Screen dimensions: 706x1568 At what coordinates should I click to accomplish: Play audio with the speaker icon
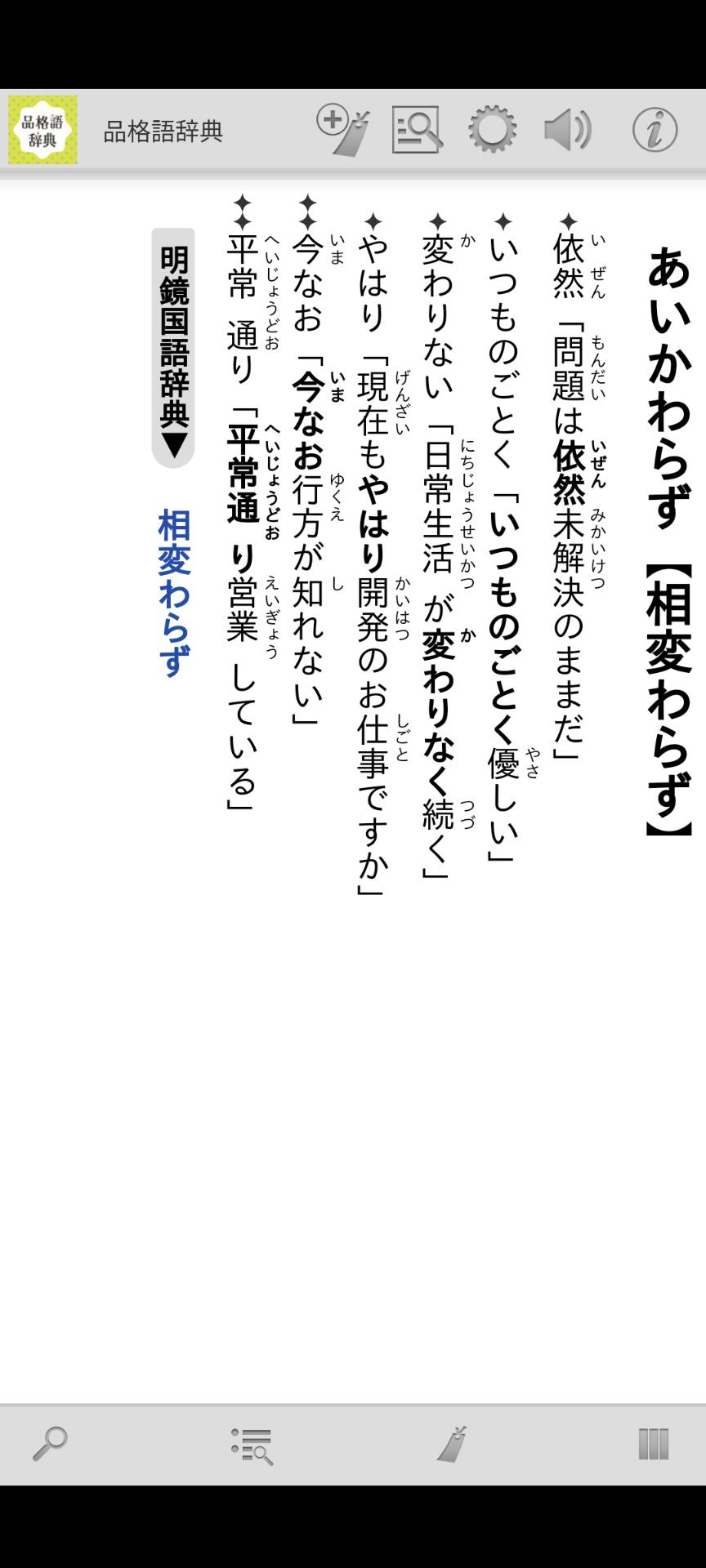[567, 130]
